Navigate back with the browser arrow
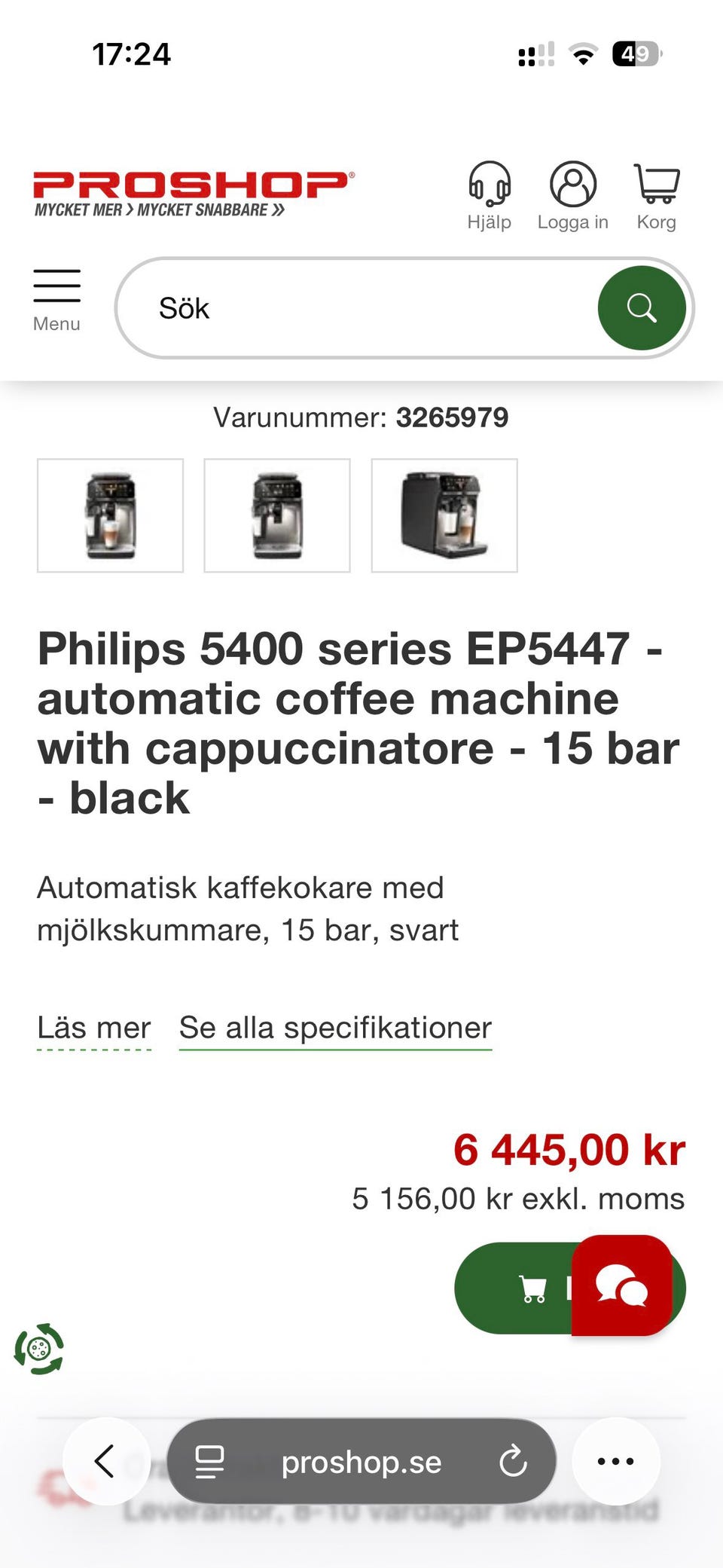The image size is (723, 1568). point(105,1462)
